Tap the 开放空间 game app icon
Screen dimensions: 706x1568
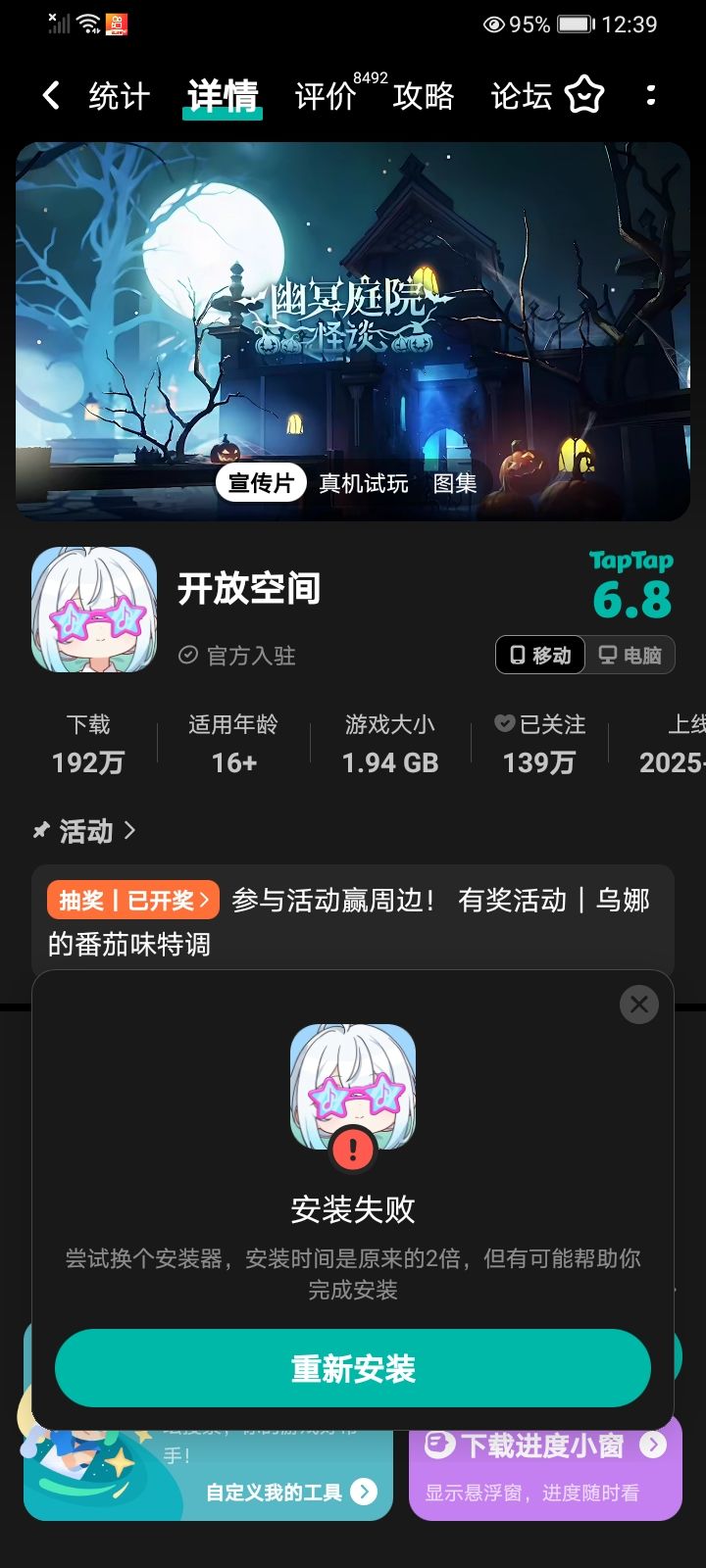[x=92, y=608]
